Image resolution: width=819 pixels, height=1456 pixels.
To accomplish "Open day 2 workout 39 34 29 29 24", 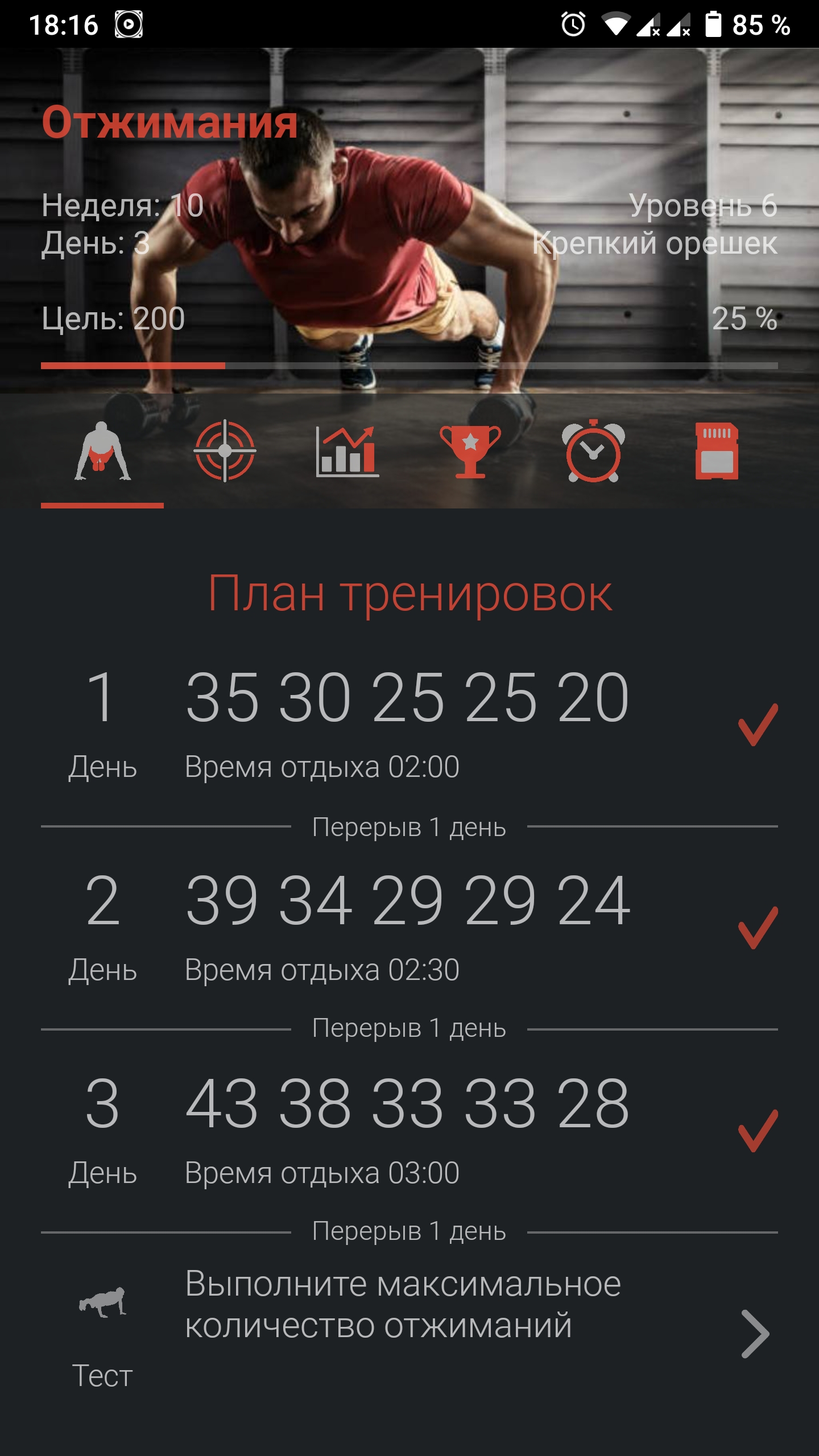I will click(x=408, y=926).
